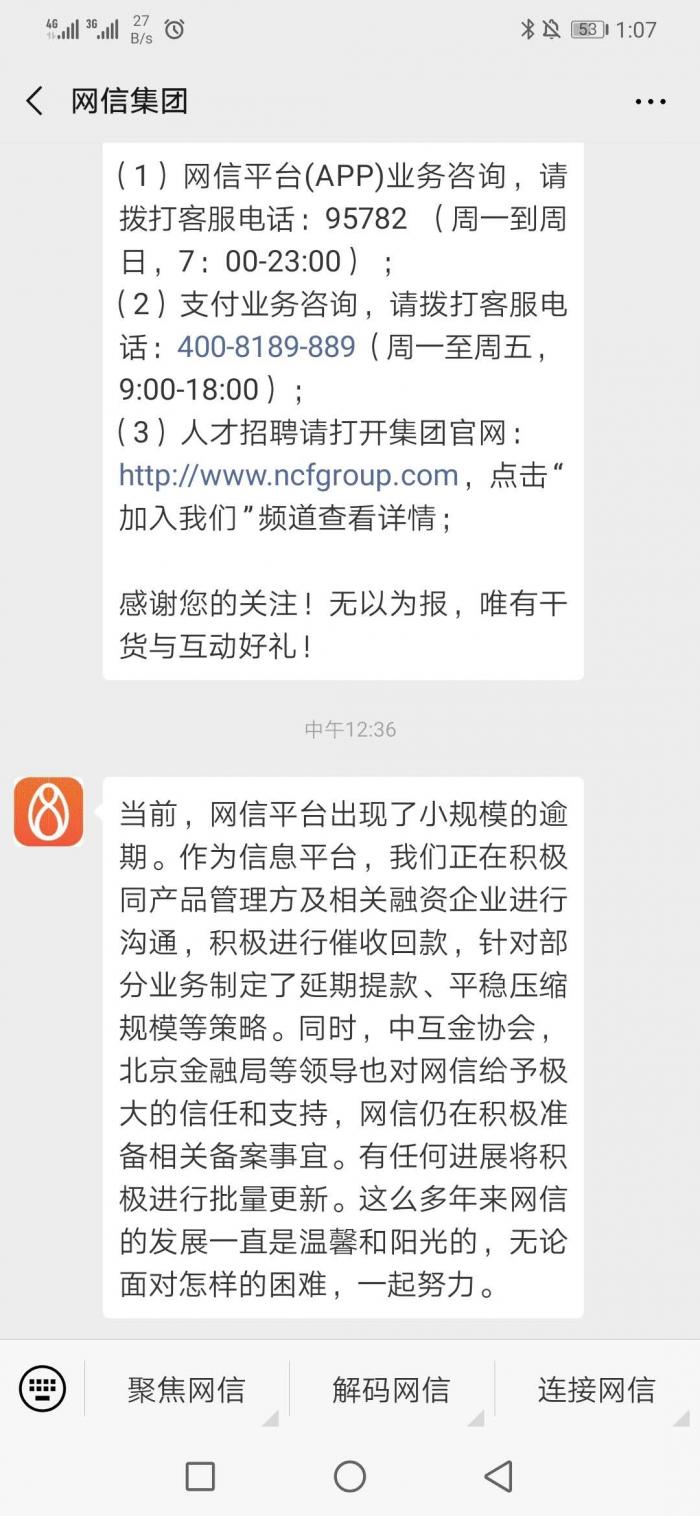Open the 聚焦网信 menu
Viewport: 700px width, 1516px height.
tap(186, 1389)
